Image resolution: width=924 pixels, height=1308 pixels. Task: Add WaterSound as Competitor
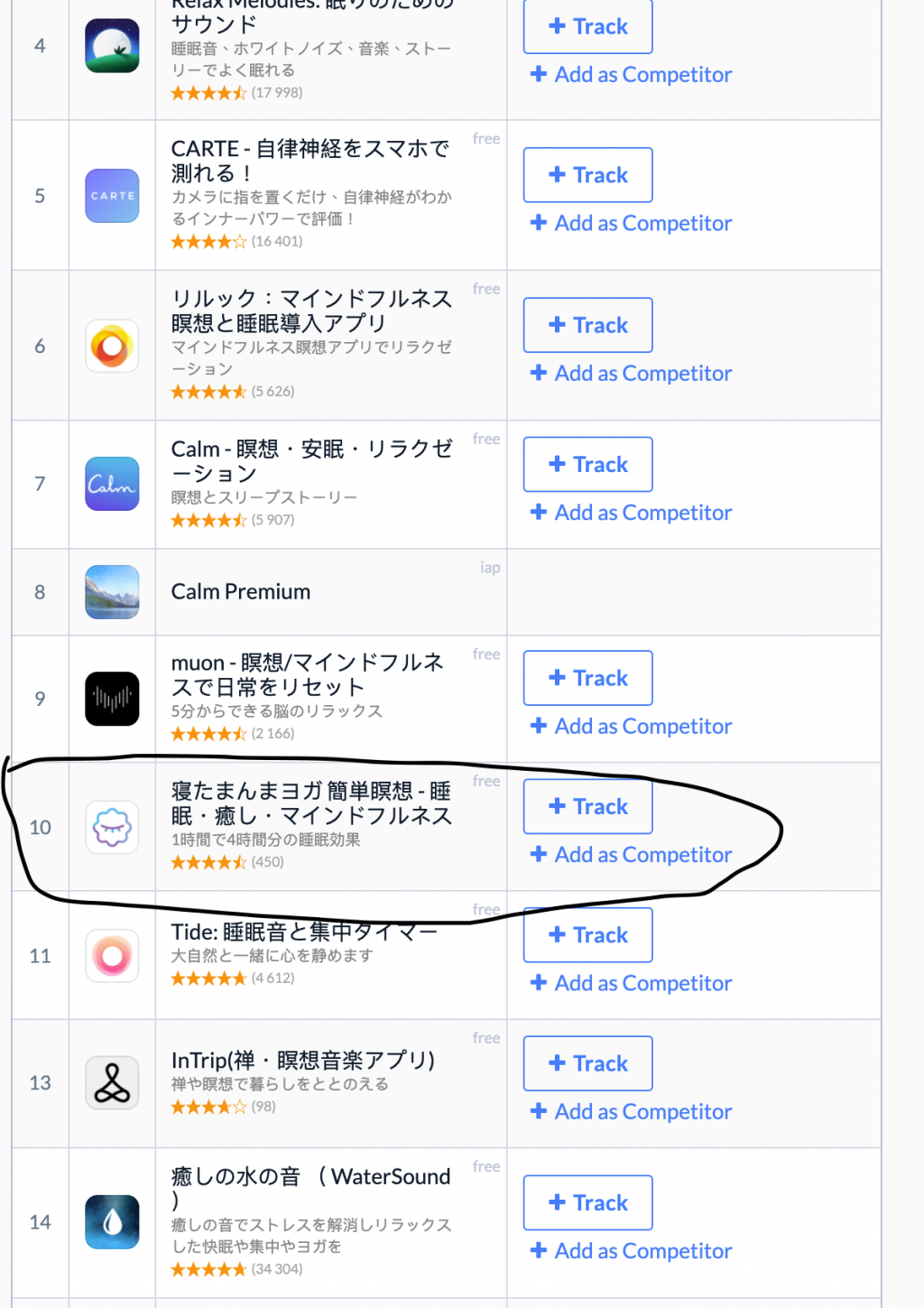tap(631, 1251)
